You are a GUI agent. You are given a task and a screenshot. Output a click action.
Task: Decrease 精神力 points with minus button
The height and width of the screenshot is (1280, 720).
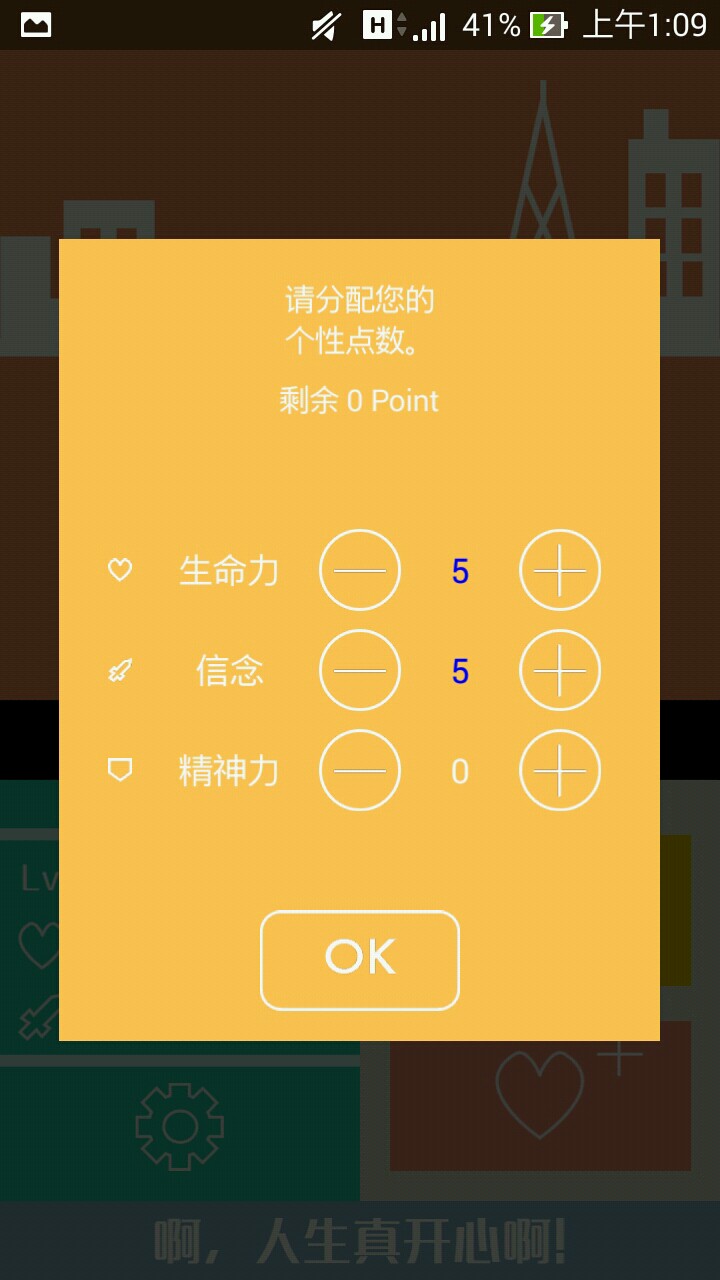360,770
